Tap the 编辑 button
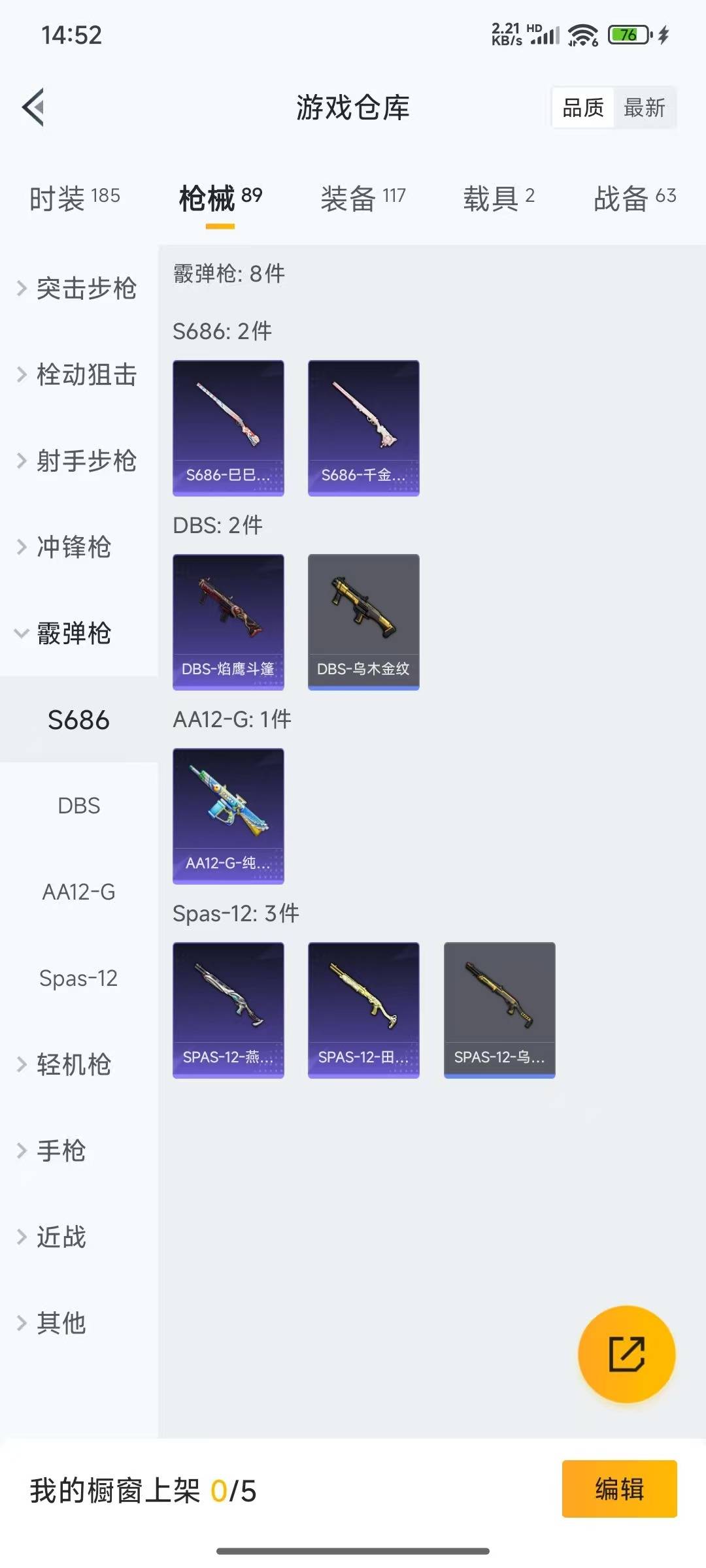 tap(619, 1489)
